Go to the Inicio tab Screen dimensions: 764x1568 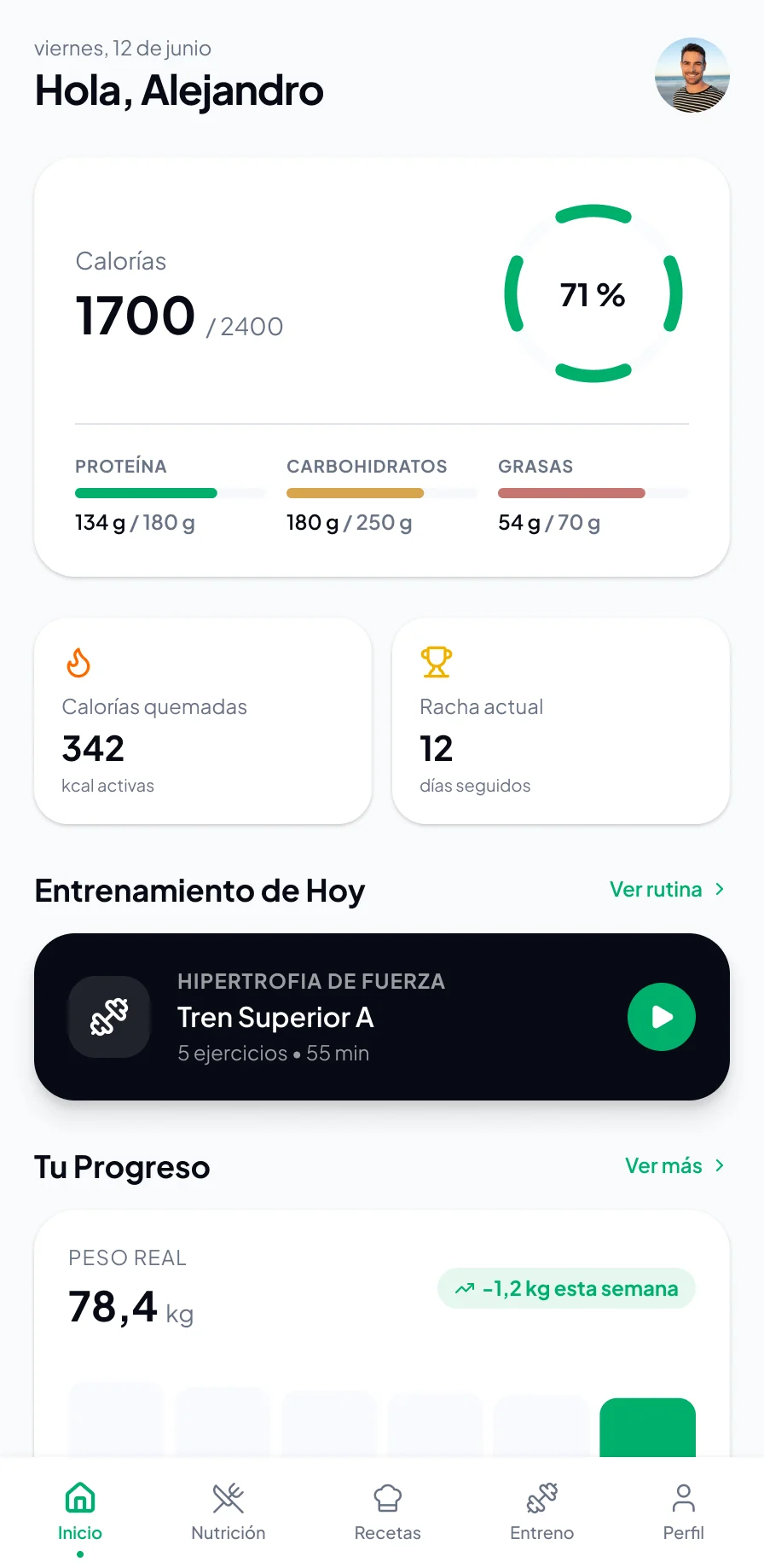point(80,1512)
